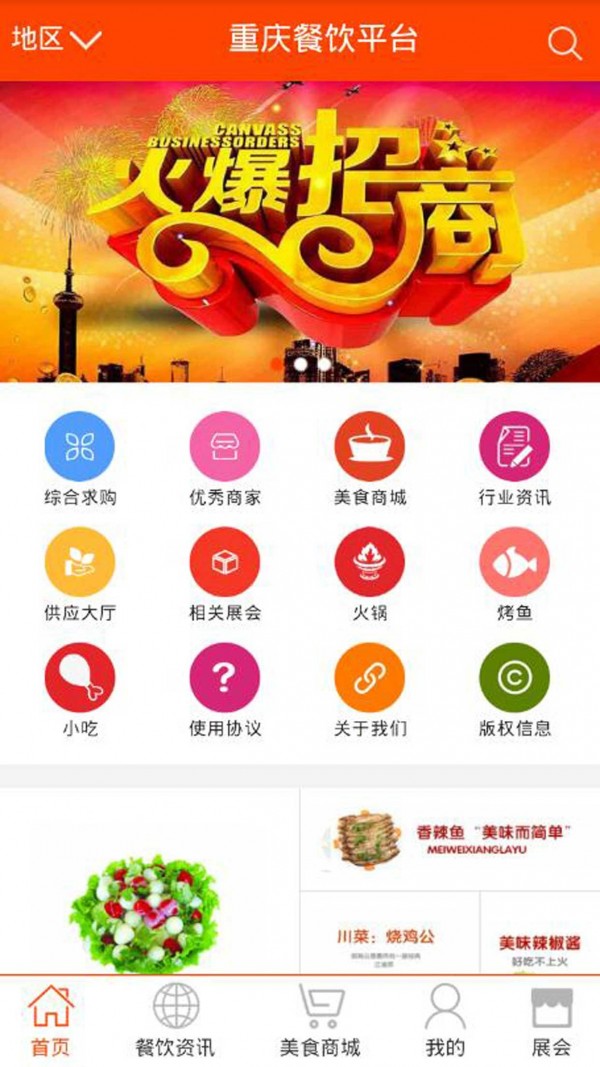Switch to the 餐饮资讯 tab
This screenshot has height=1067, width=600.
(175, 1020)
